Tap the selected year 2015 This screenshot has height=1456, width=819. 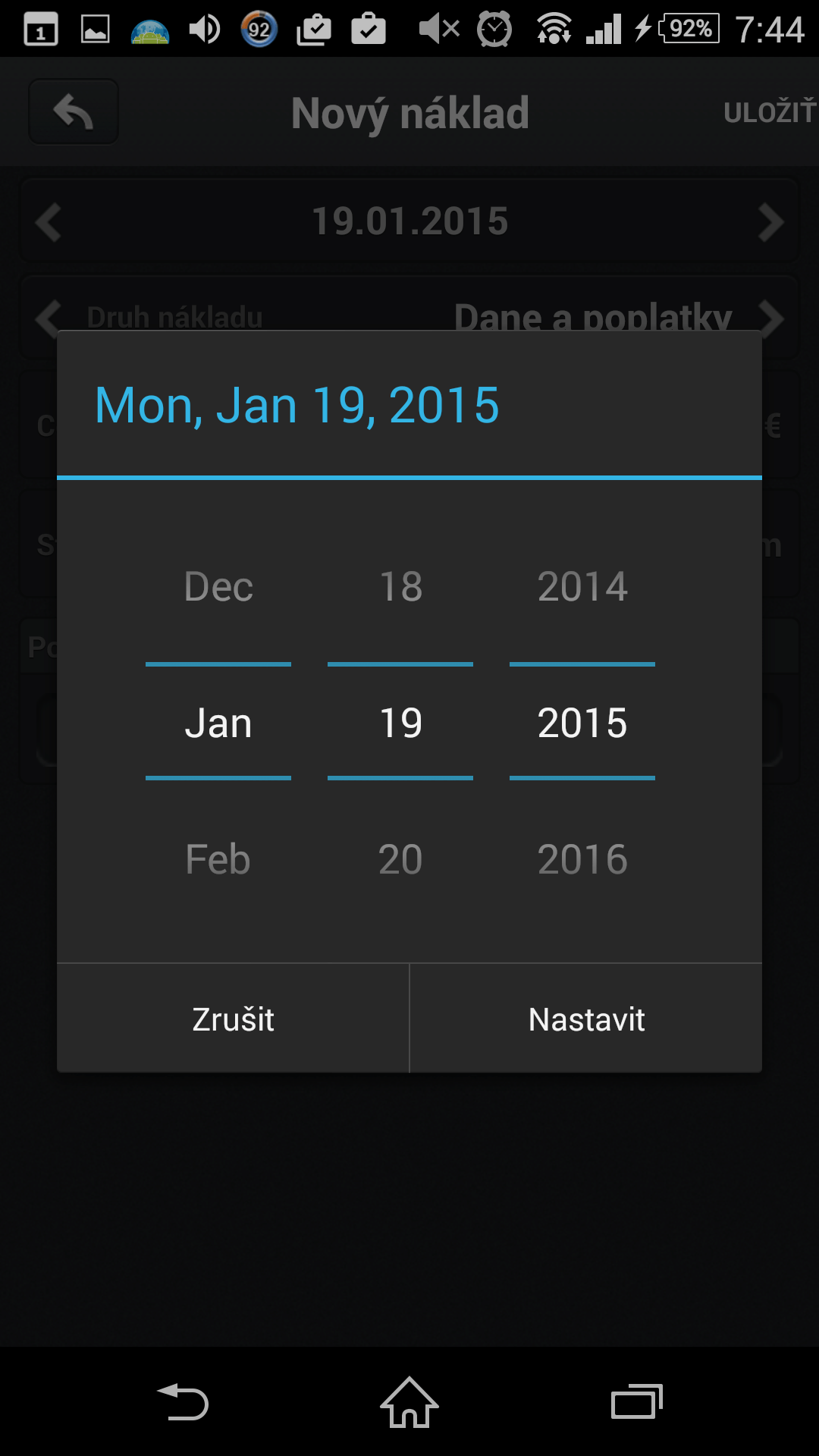(x=582, y=723)
